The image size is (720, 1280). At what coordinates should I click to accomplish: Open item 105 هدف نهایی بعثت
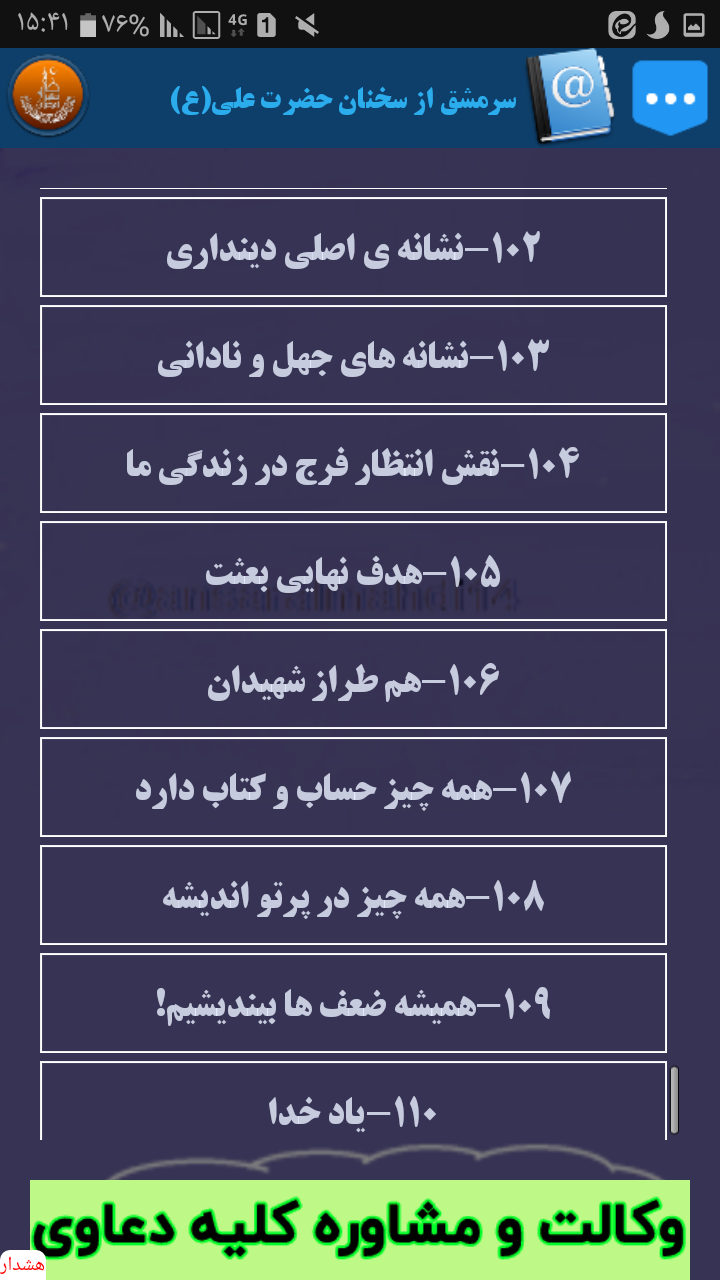[353, 571]
